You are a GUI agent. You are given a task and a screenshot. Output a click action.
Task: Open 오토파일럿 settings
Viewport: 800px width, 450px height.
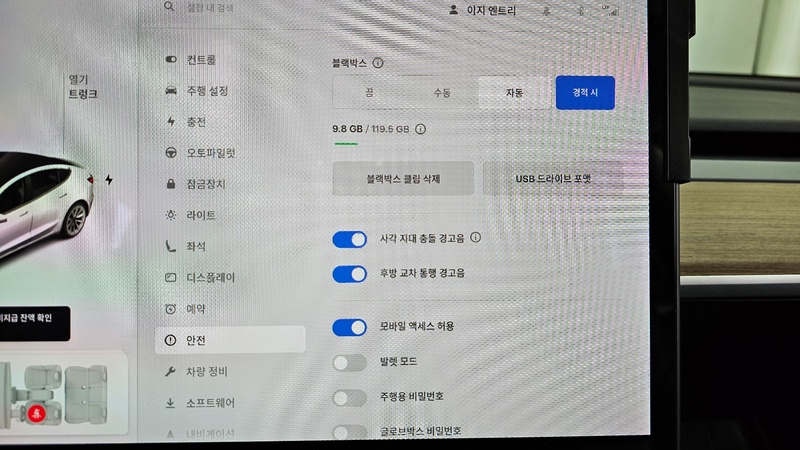[x=211, y=153]
